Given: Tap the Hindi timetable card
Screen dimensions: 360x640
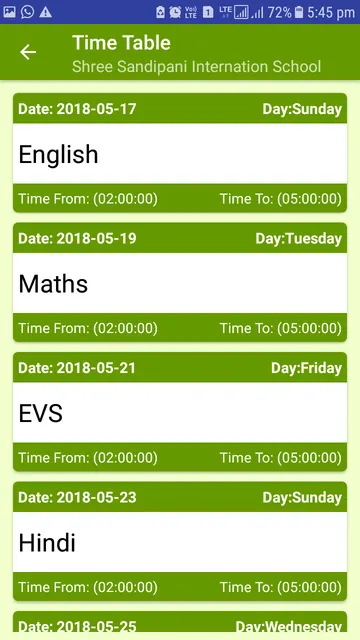Looking at the screenshot, I should tap(180, 541).
